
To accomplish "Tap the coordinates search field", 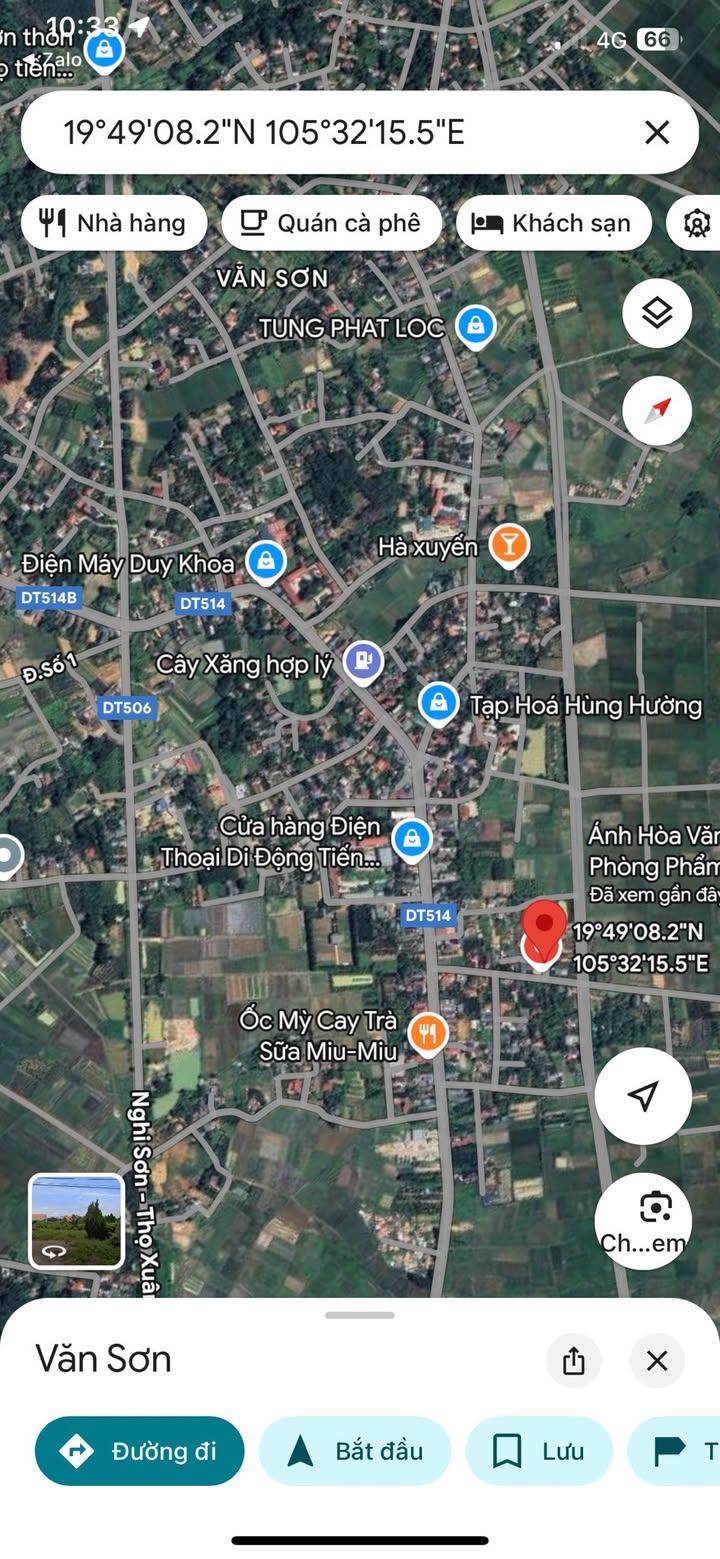I will coord(340,132).
